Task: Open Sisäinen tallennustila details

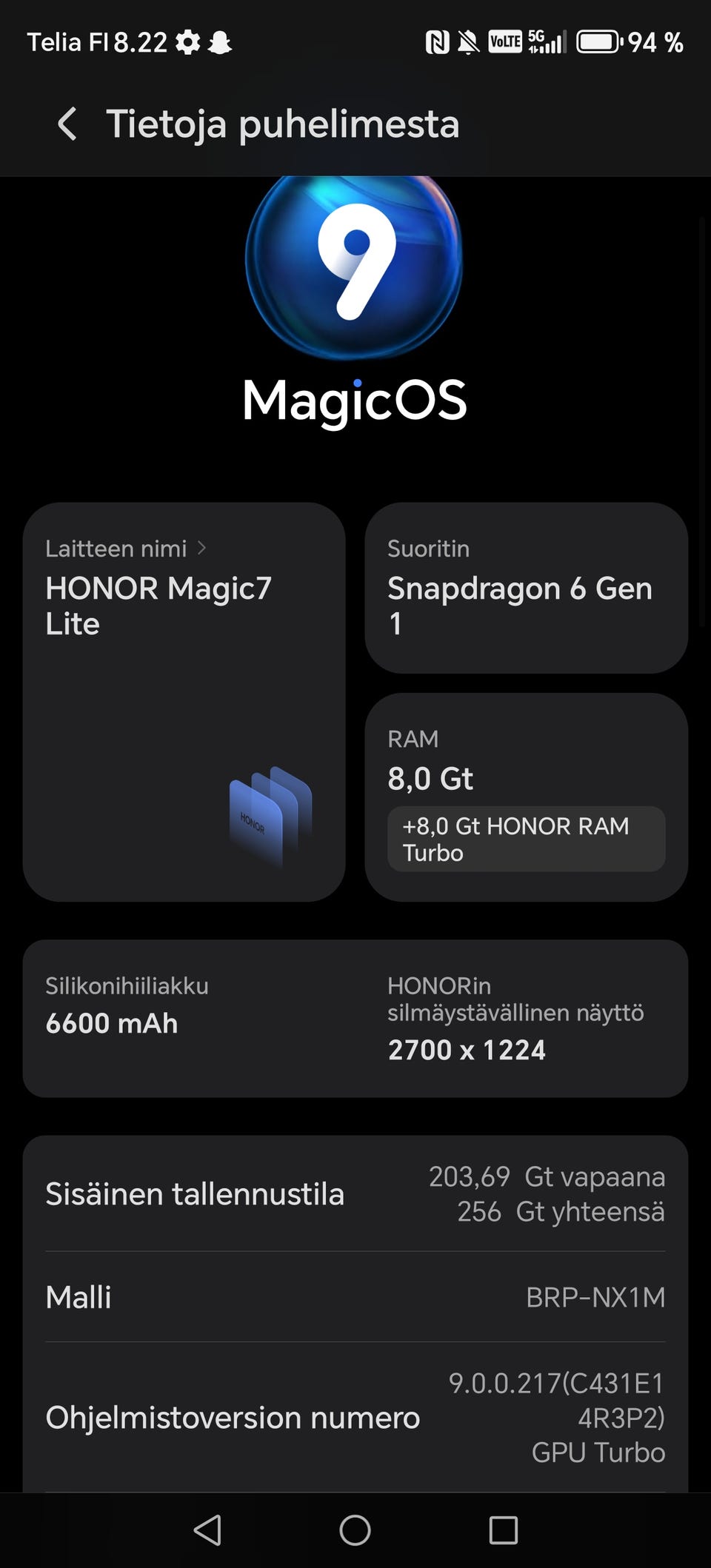Action: coord(355,1193)
